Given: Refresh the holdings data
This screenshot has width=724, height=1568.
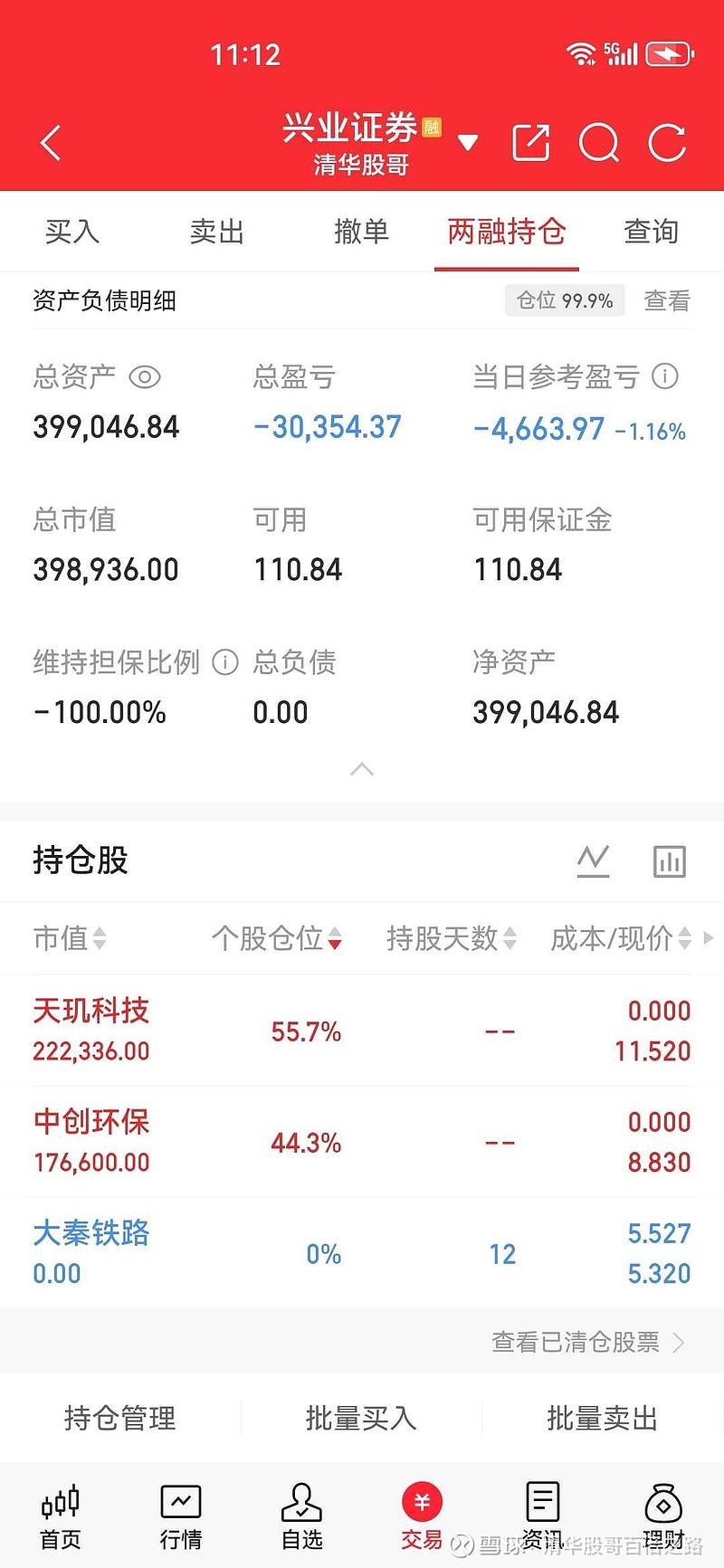Looking at the screenshot, I should (667, 143).
